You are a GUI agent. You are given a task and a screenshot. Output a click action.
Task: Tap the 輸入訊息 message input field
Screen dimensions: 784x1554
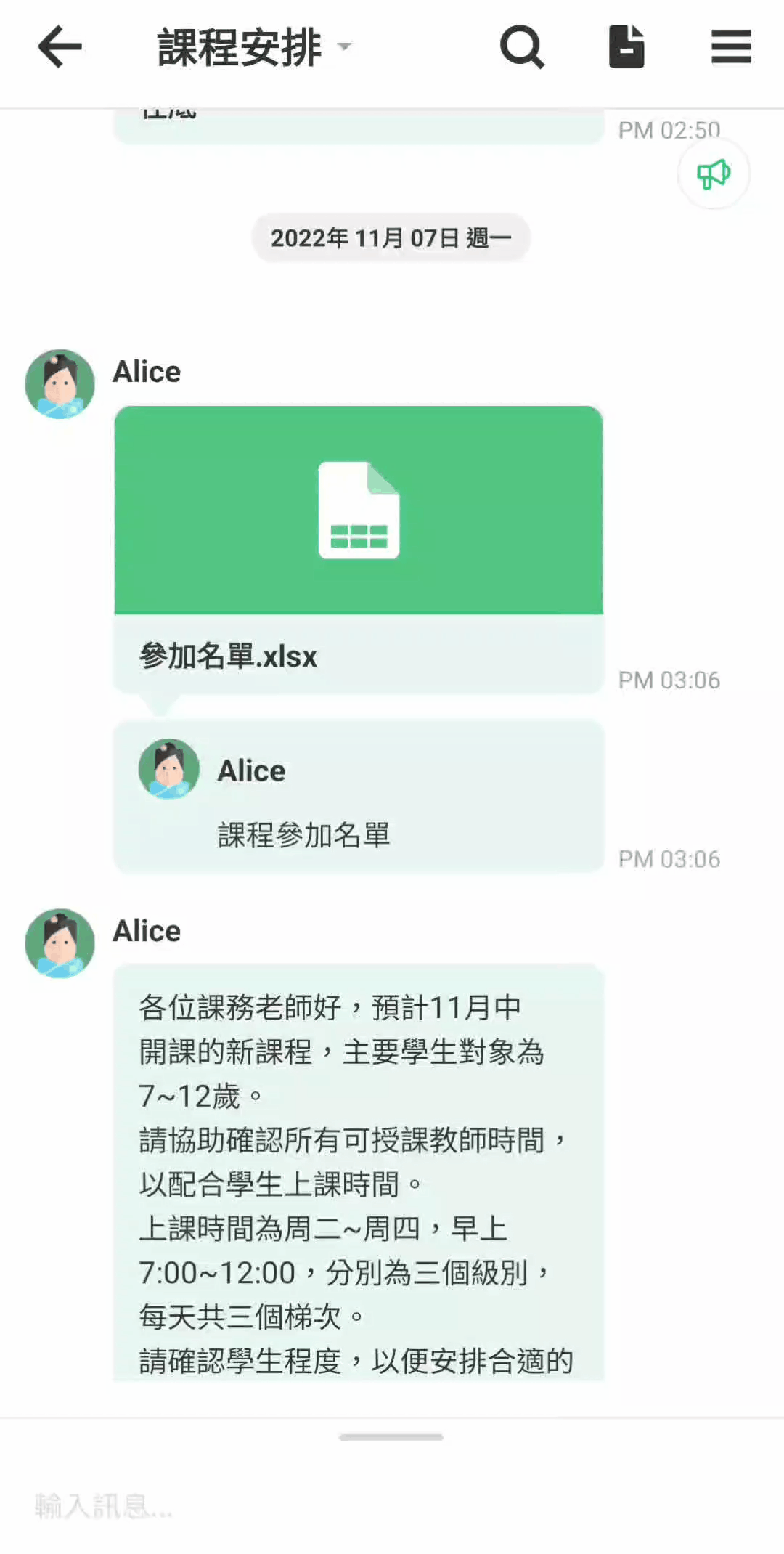(x=363, y=1505)
